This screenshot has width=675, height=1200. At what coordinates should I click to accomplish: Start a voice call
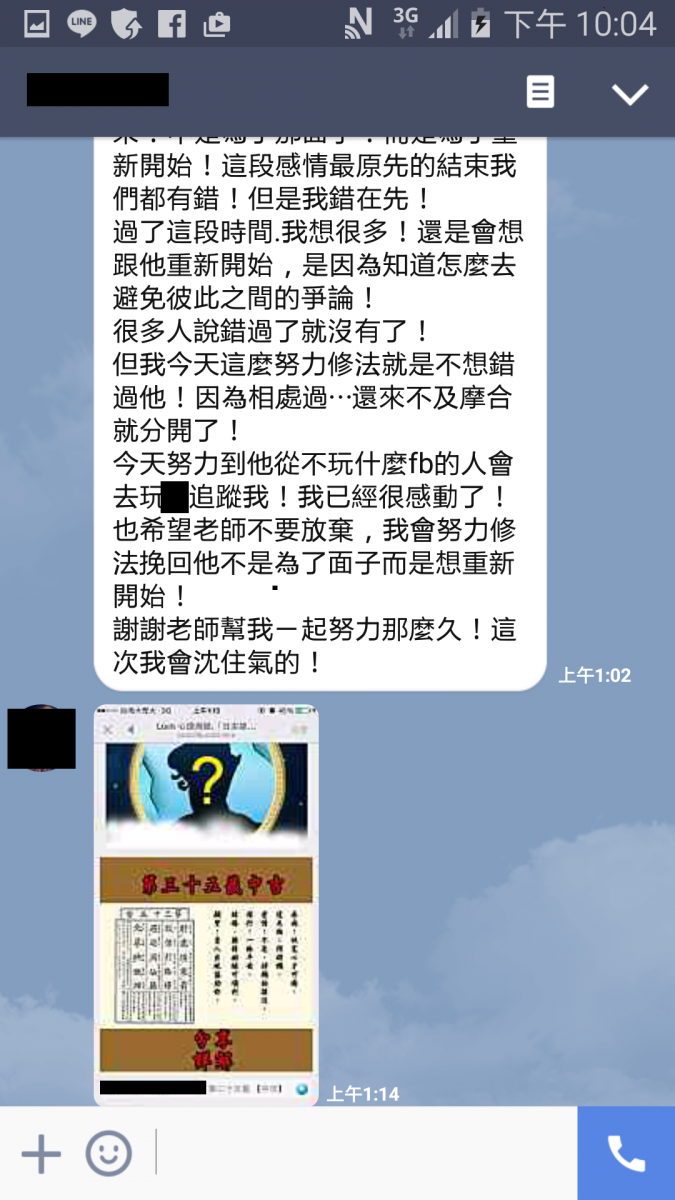(x=626, y=1154)
